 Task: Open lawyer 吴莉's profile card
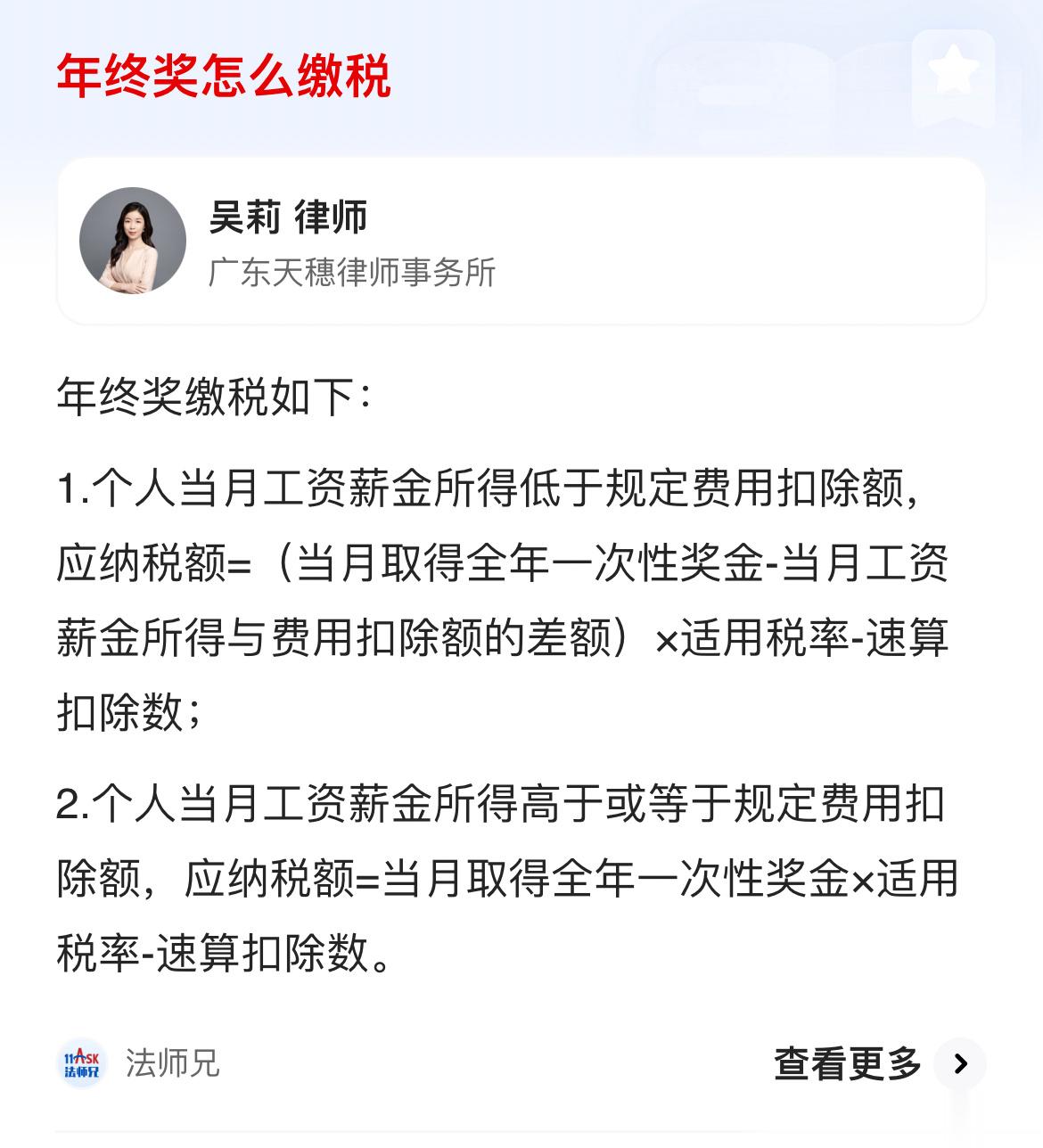click(521, 241)
